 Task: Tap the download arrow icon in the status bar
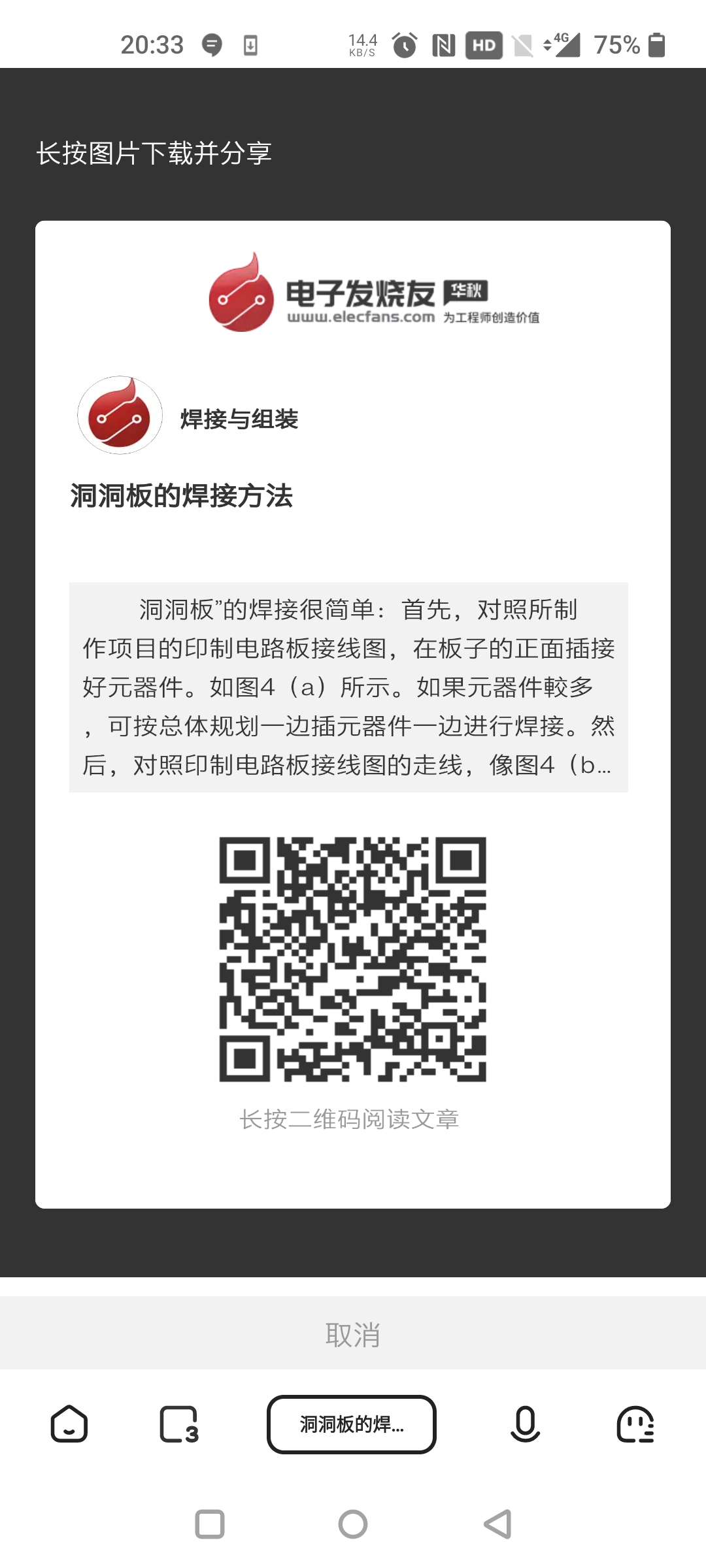[250, 44]
